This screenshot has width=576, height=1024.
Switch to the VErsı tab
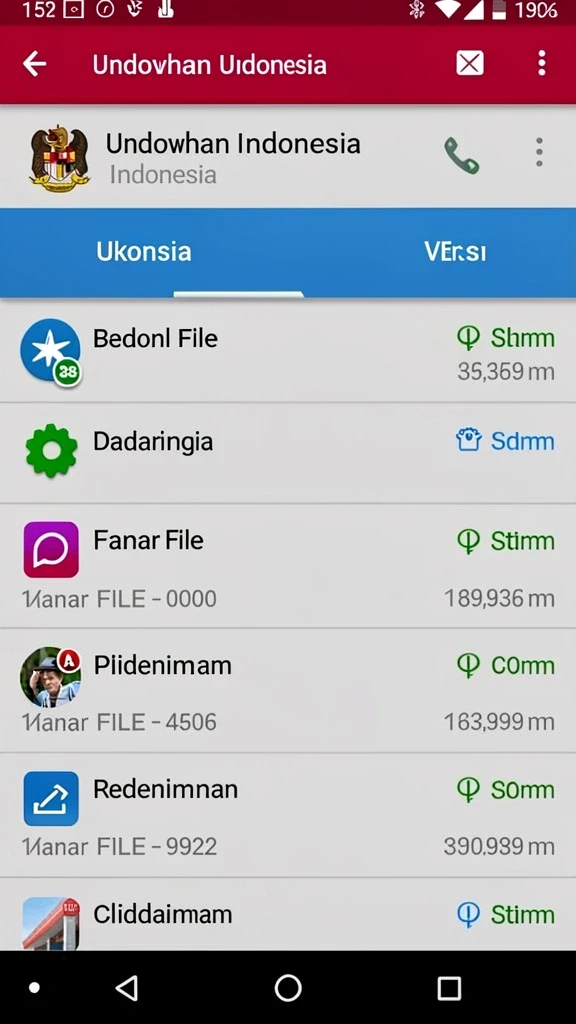(x=455, y=251)
